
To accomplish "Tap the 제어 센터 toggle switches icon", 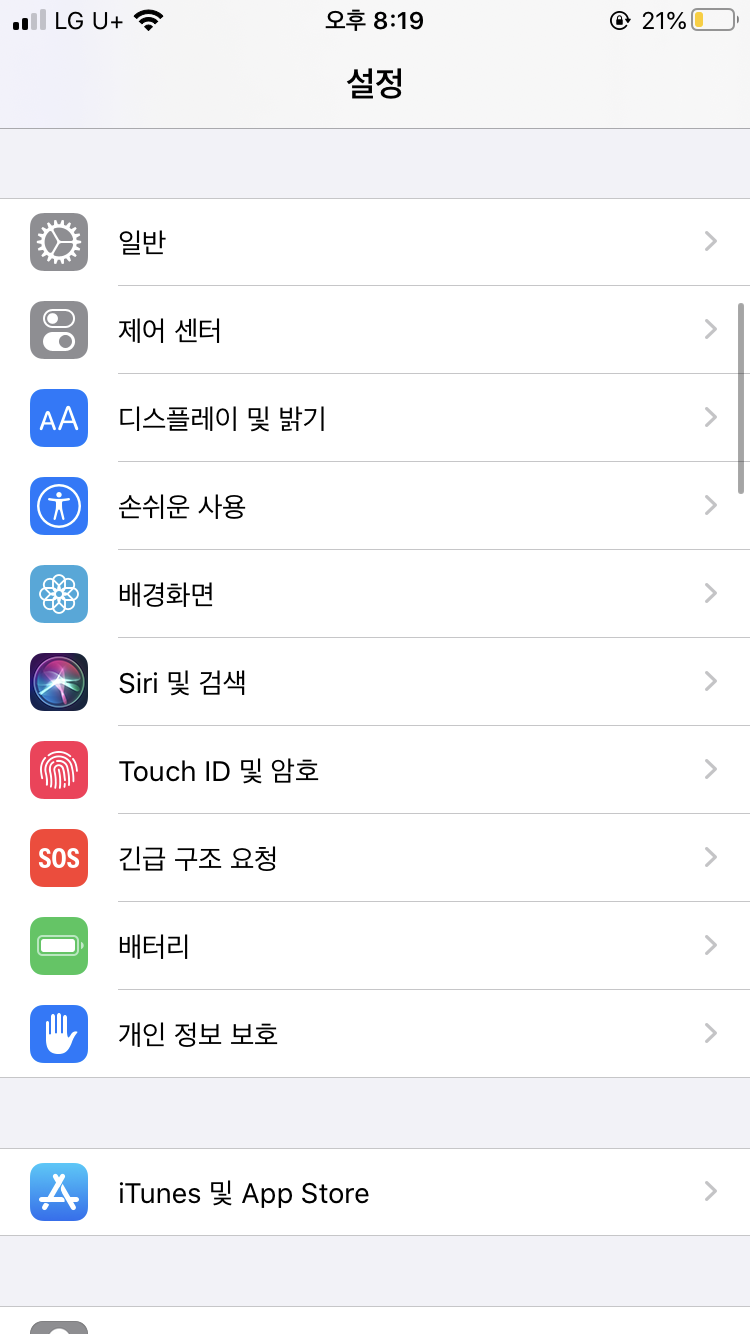I will [x=58, y=330].
